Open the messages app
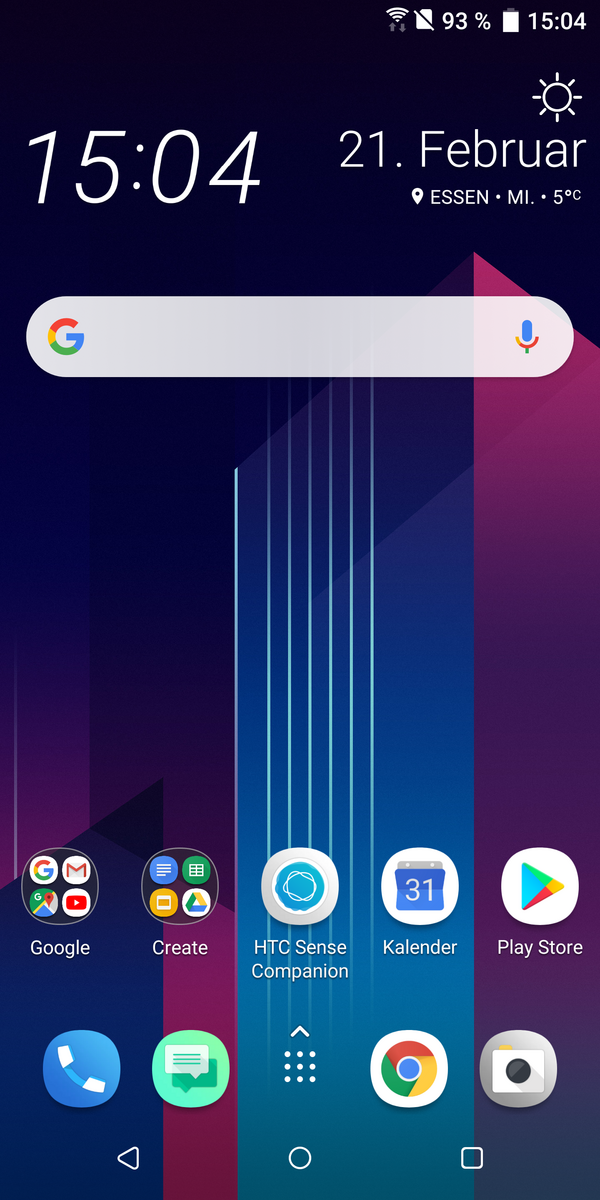The image size is (600, 1200). tap(191, 1069)
